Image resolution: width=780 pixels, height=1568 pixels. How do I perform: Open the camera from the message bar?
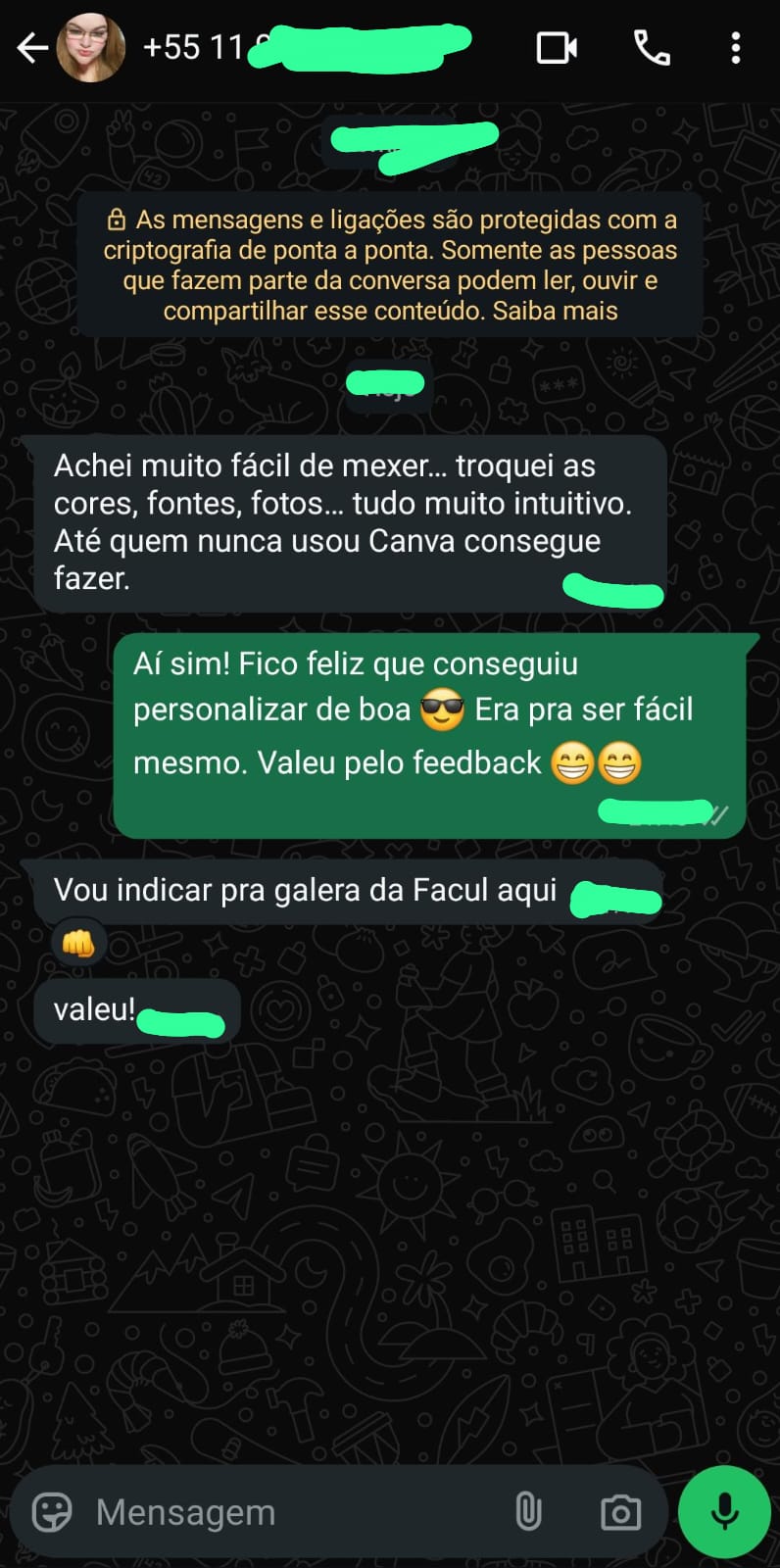[620, 1512]
